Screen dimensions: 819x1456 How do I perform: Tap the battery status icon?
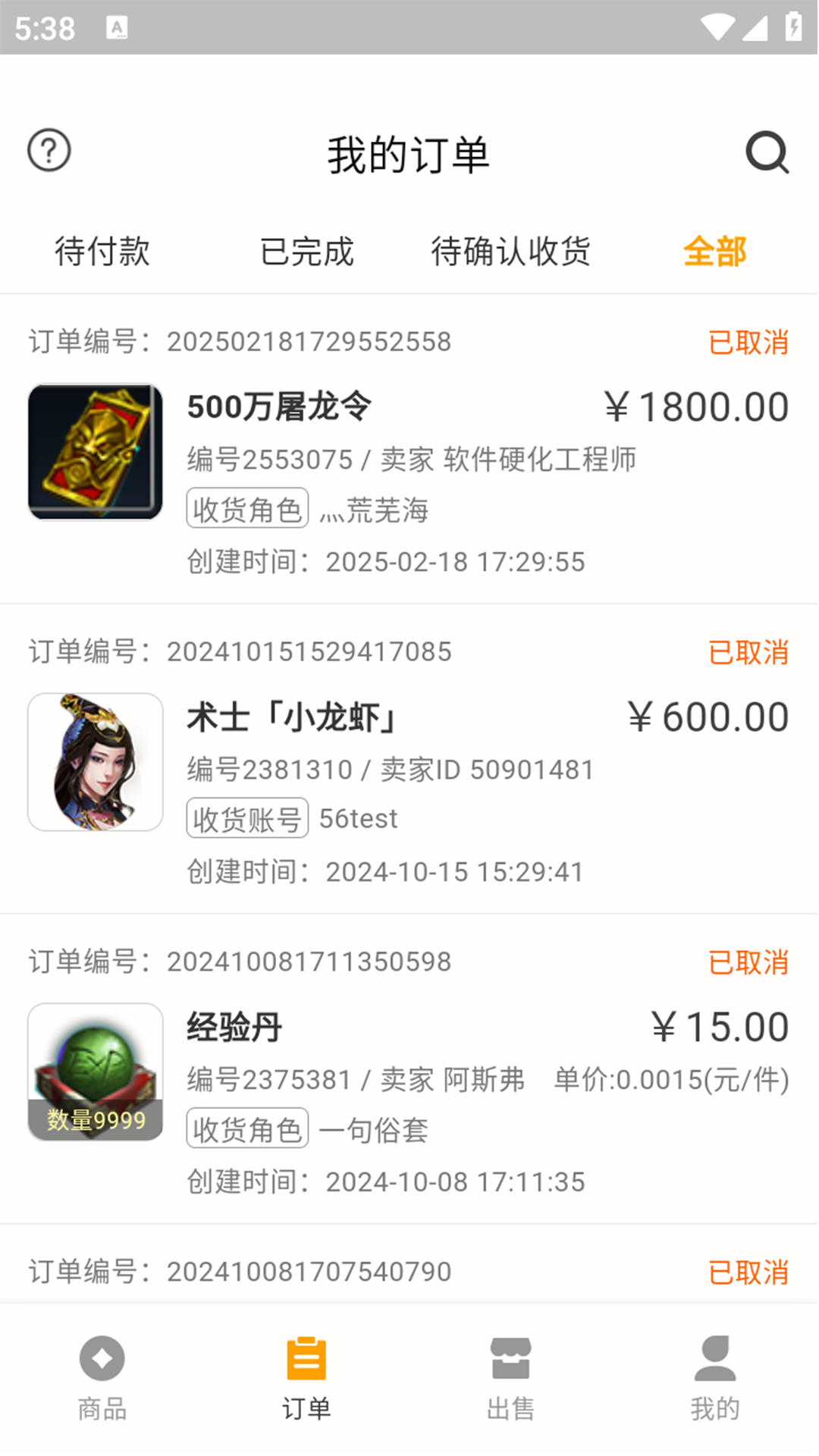point(794,26)
